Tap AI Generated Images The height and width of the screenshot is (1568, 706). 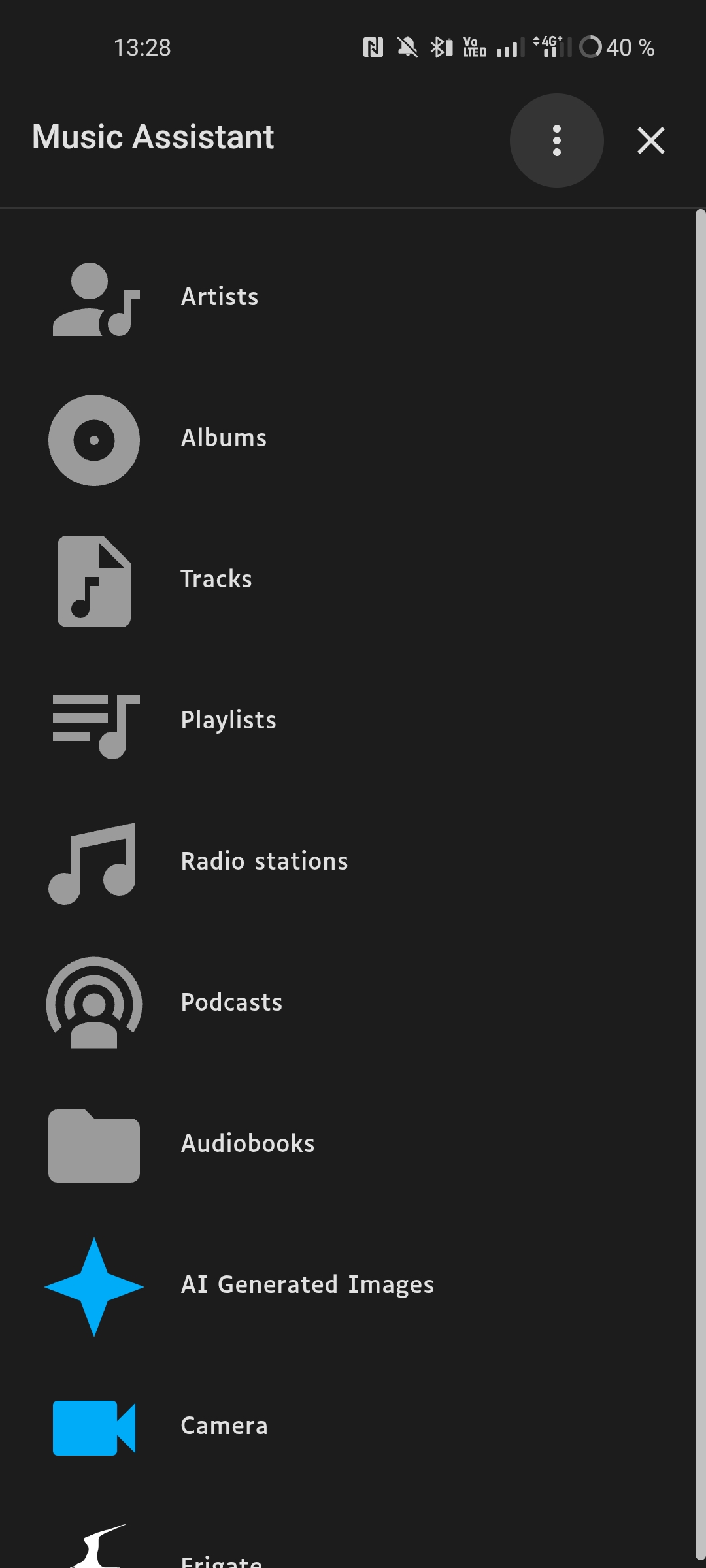307,1285
